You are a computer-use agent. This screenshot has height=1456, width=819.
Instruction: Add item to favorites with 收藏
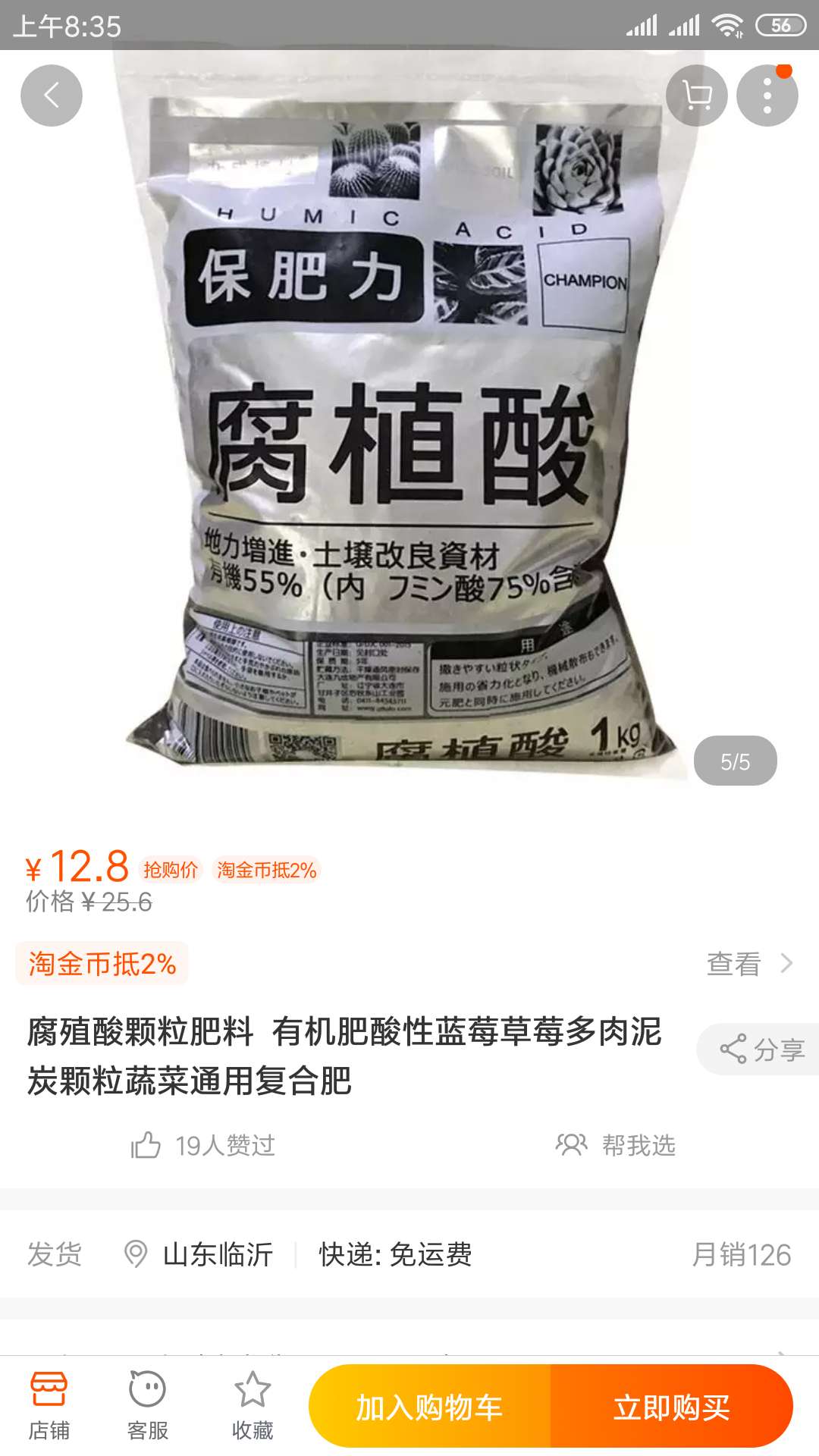coord(253,1407)
